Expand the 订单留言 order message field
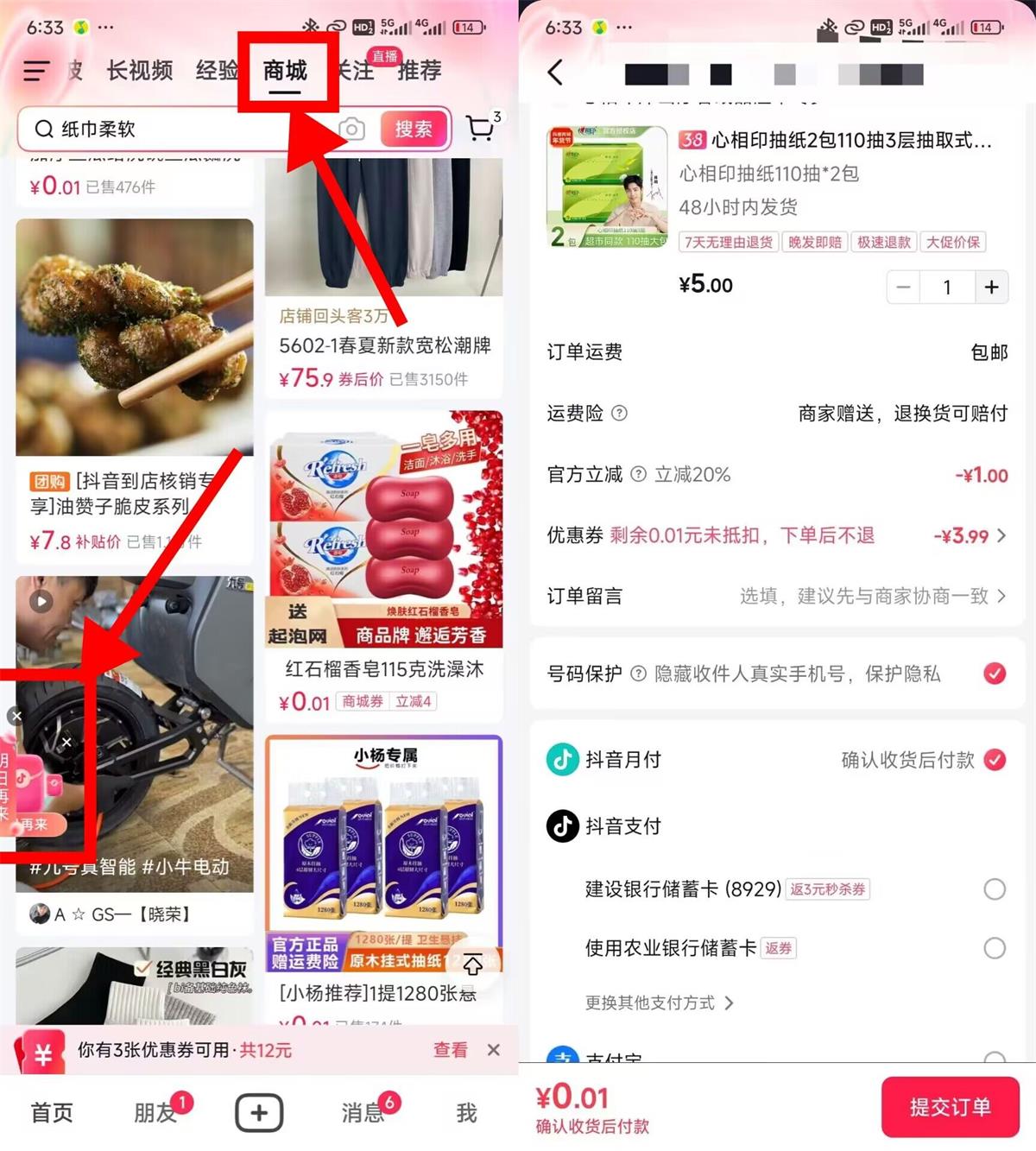 tap(1001, 596)
